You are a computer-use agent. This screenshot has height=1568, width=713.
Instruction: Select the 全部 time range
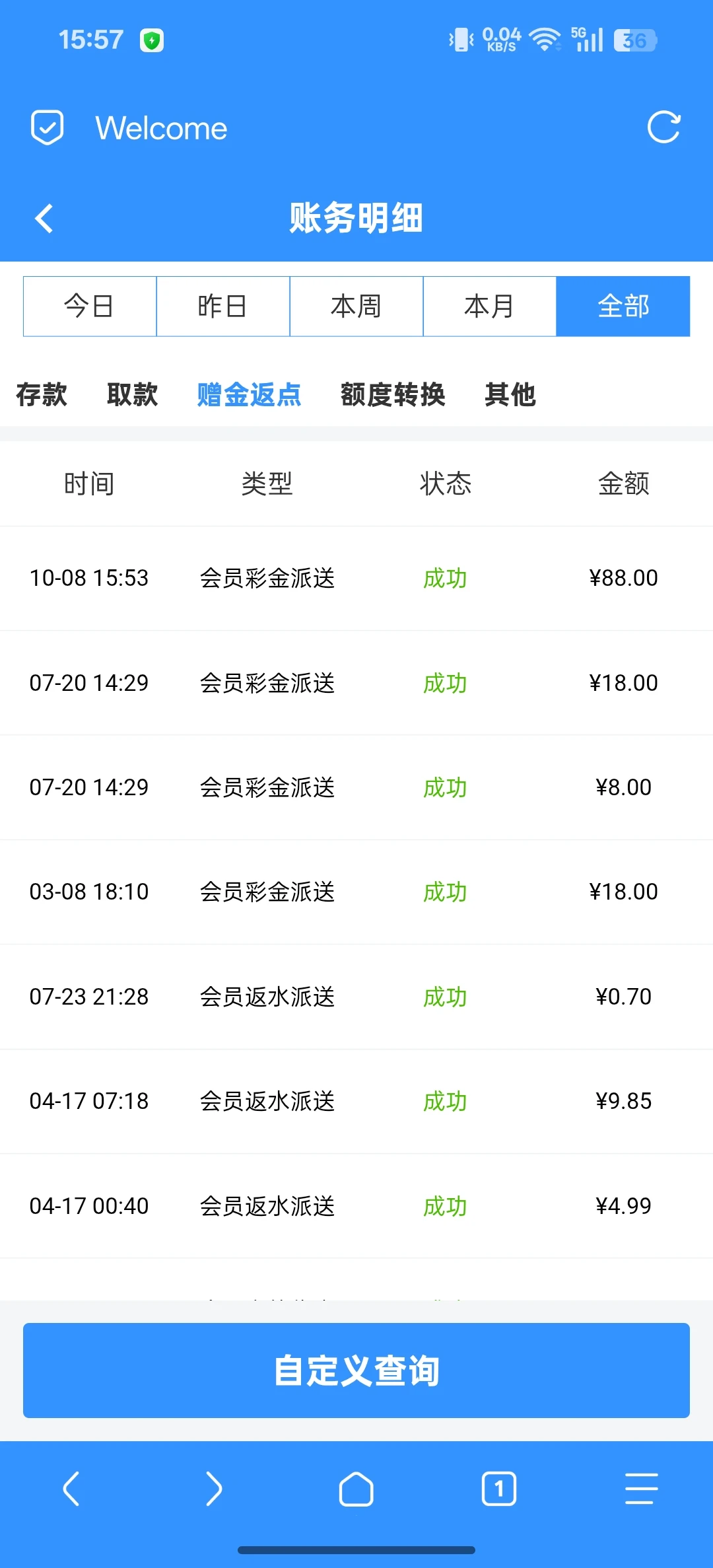click(623, 306)
